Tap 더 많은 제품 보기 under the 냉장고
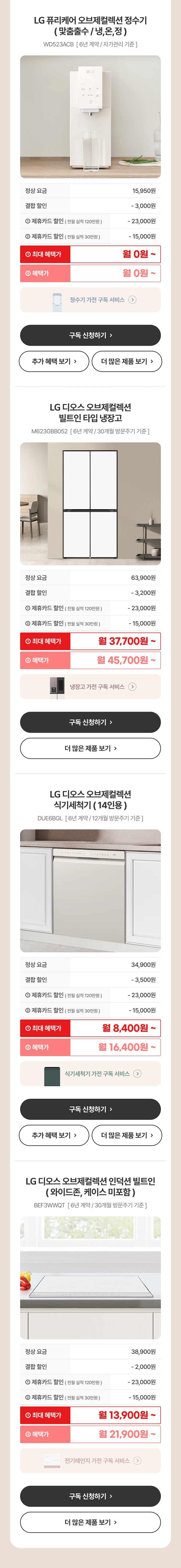Image resolution: width=181 pixels, height=1568 pixels. tap(90, 748)
